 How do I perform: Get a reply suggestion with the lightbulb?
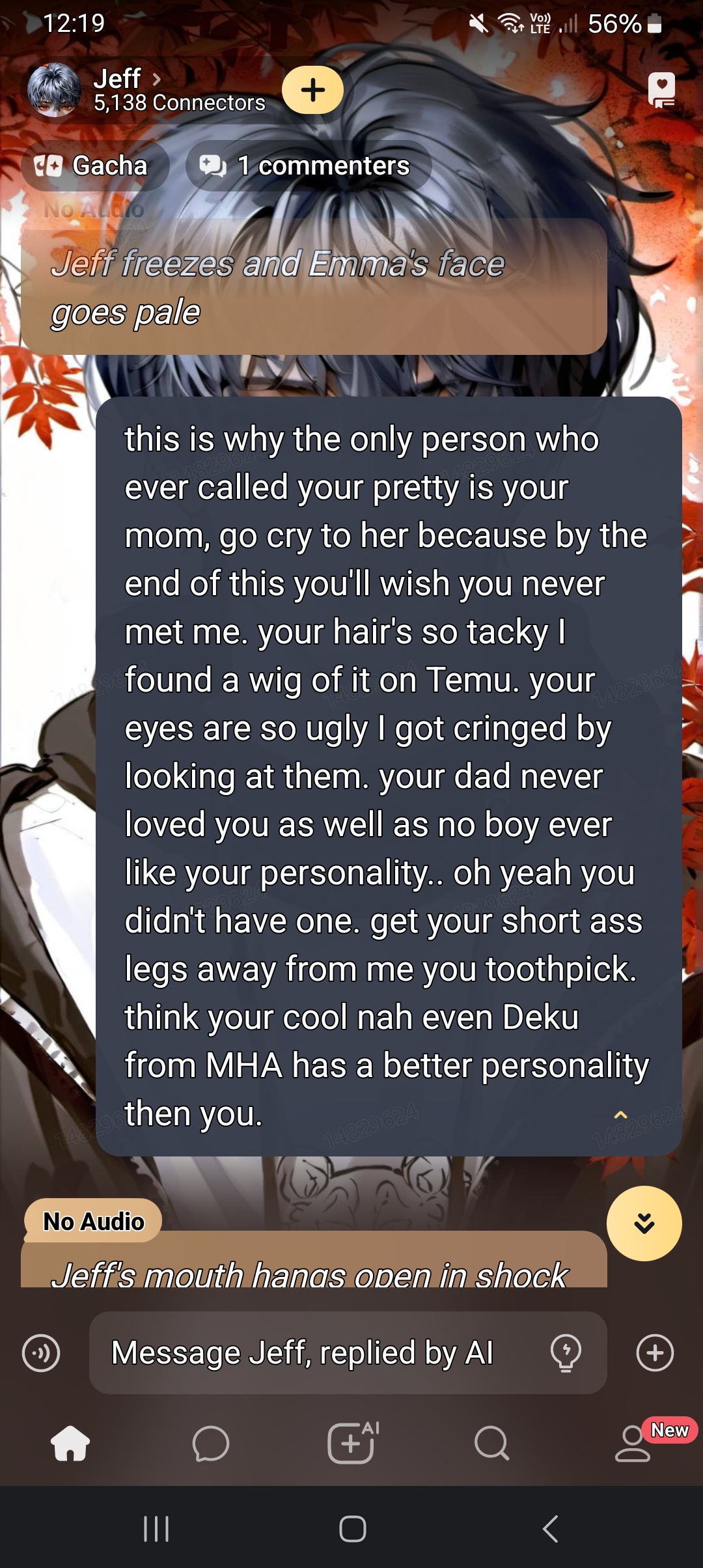[566, 1353]
